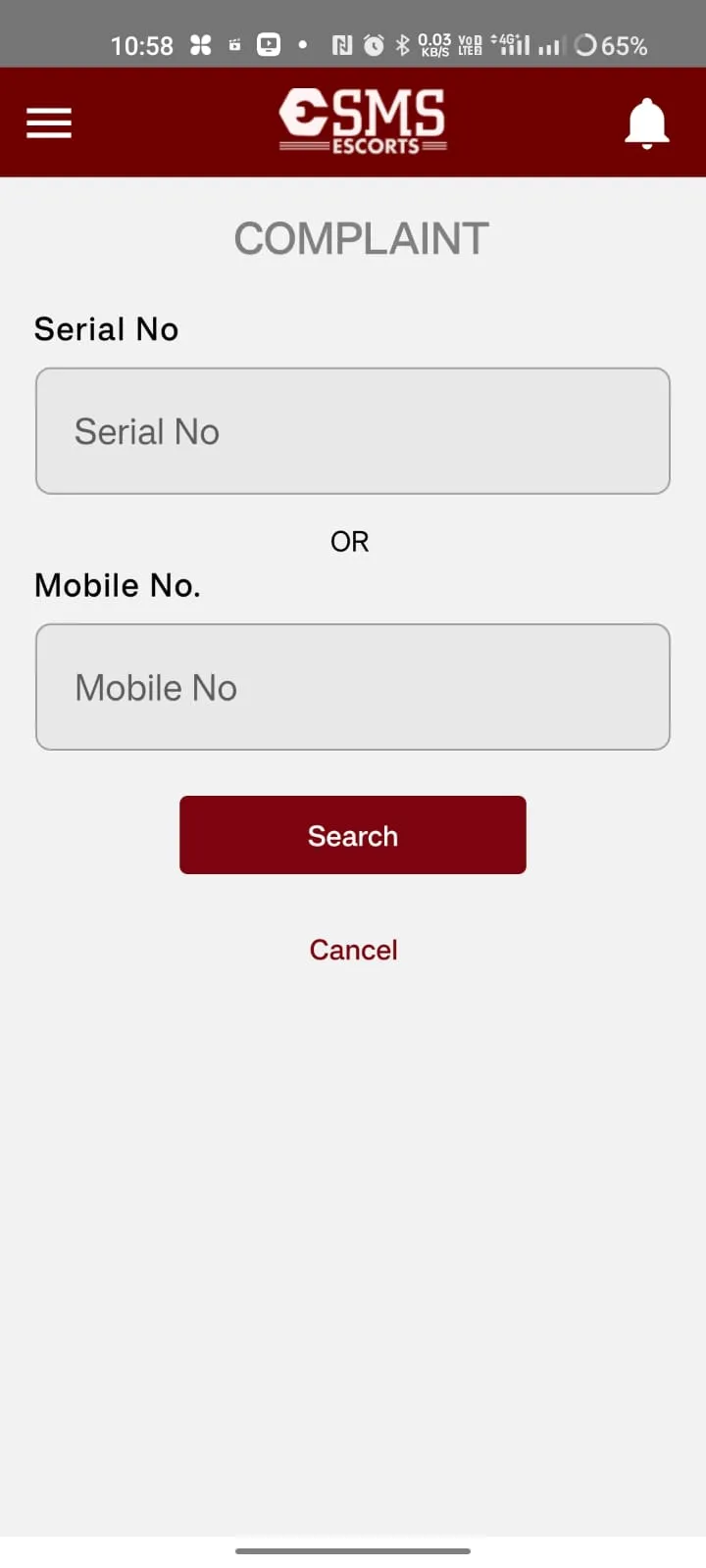The height and width of the screenshot is (1568, 706).
Task: Open the navigation hamburger menu
Action: tap(48, 122)
